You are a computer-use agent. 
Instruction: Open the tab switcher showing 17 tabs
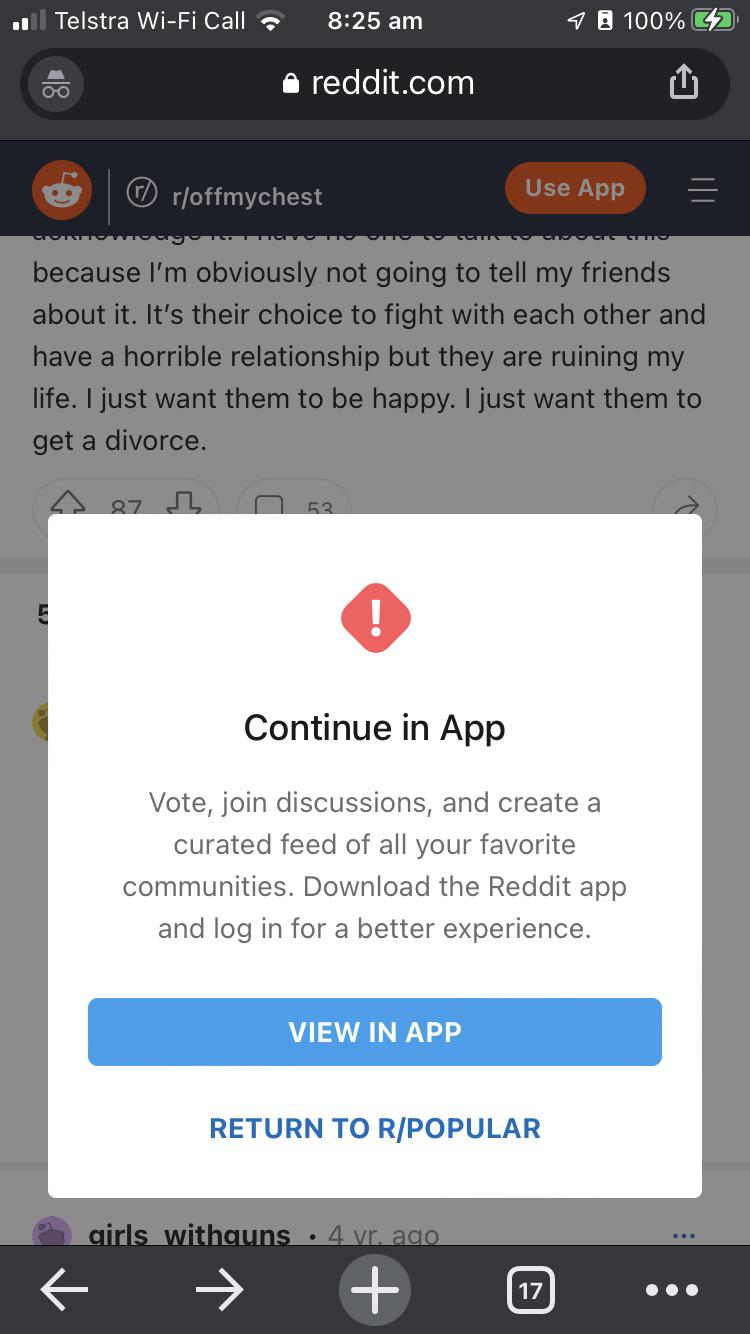tap(530, 1290)
